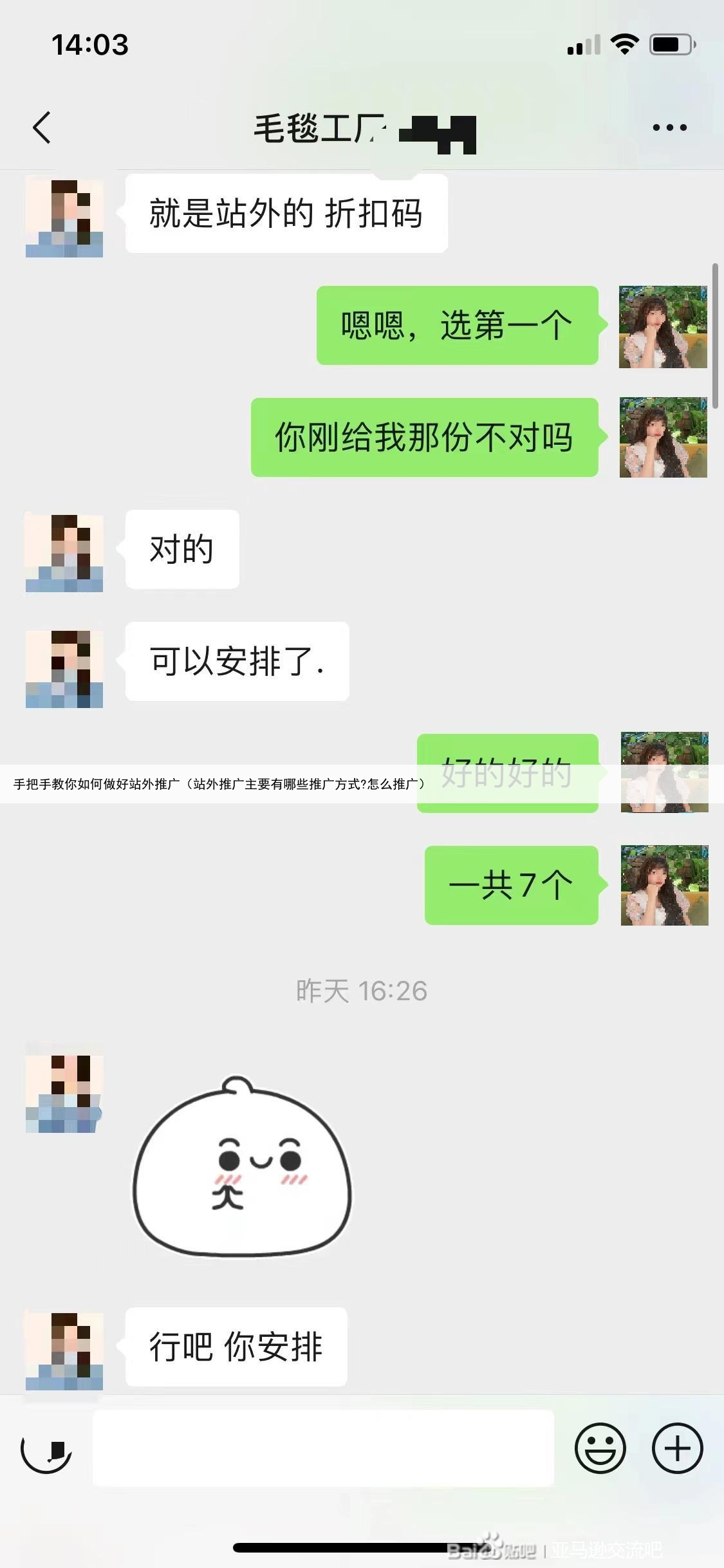Switch to voice message input
Viewport: 724px width, 1568px height.
click(x=46, y=1448)
